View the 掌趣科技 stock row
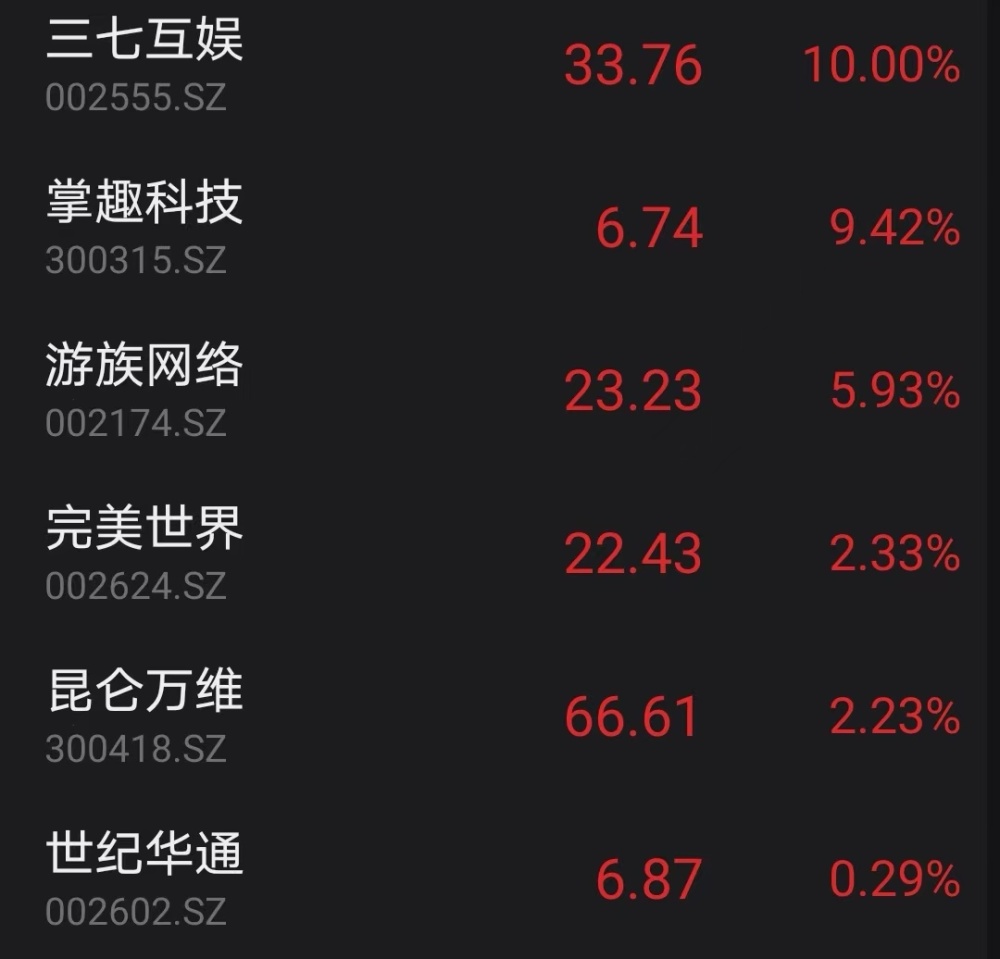Viewport: 1000px width, 959px height. coord(145,204)
